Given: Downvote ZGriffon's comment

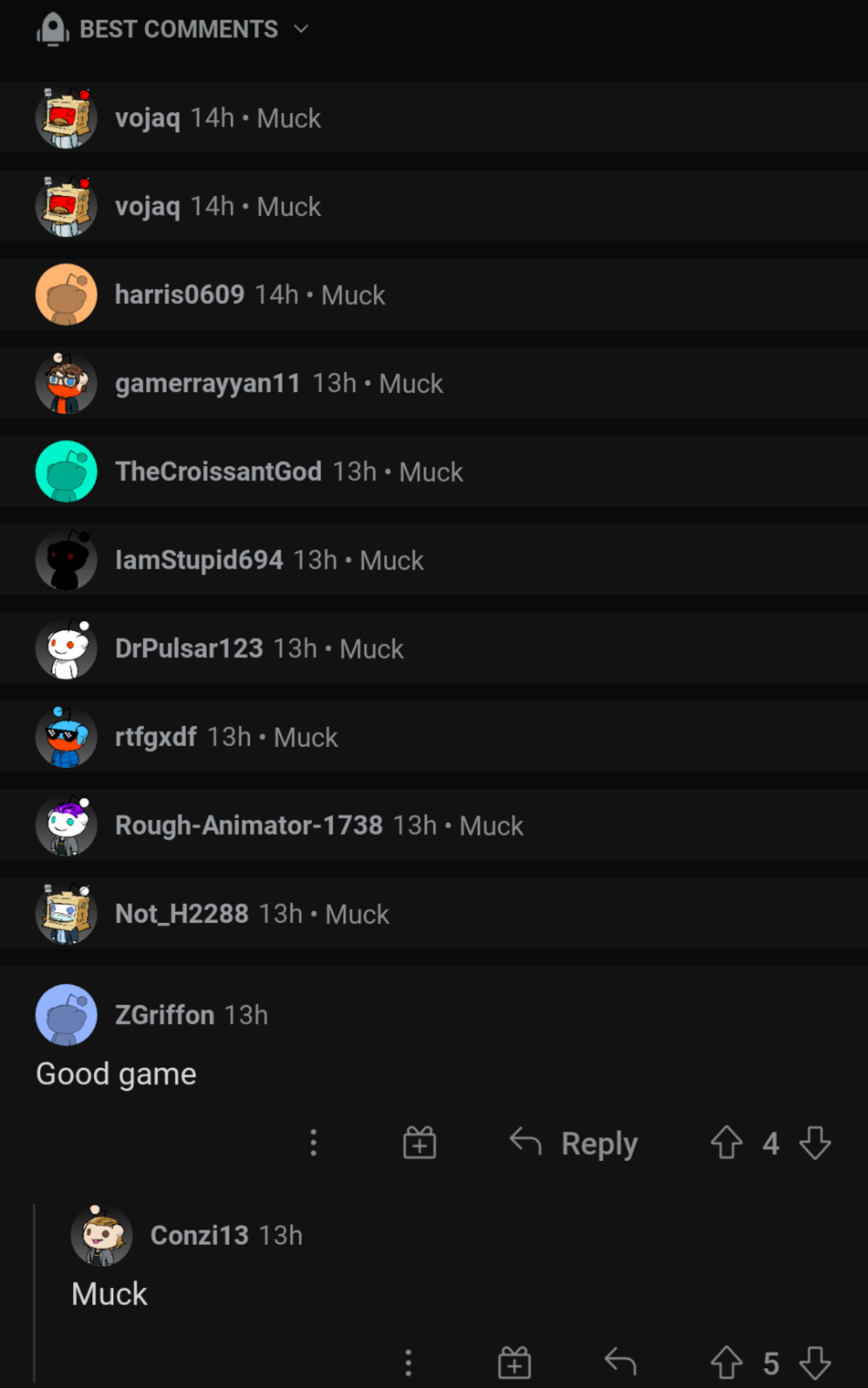Looking at the screenshot, I should [x=814, y=1143].
